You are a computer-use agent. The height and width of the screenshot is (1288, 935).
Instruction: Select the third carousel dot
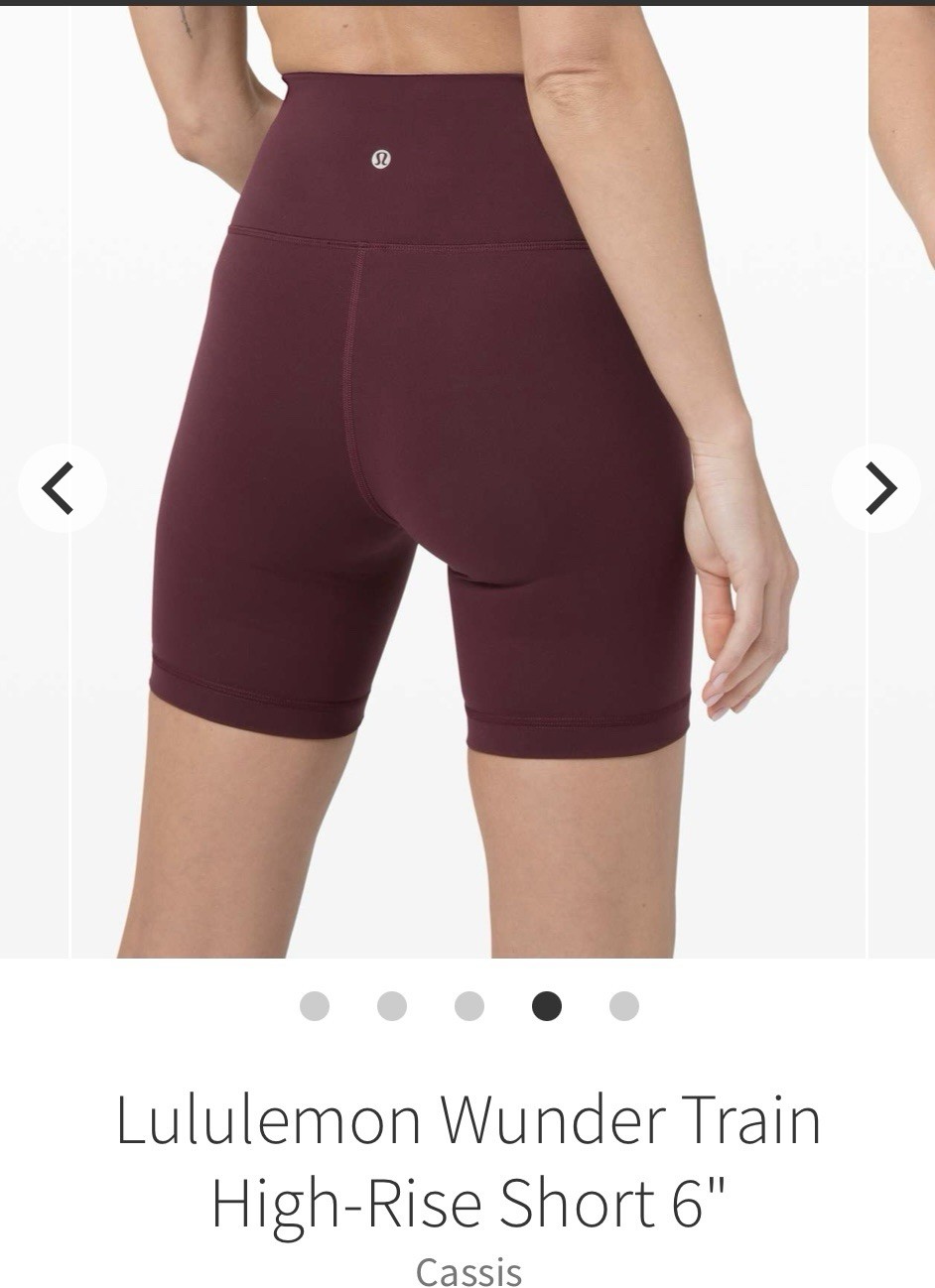pyautogui.click(x=469, y=1006)
